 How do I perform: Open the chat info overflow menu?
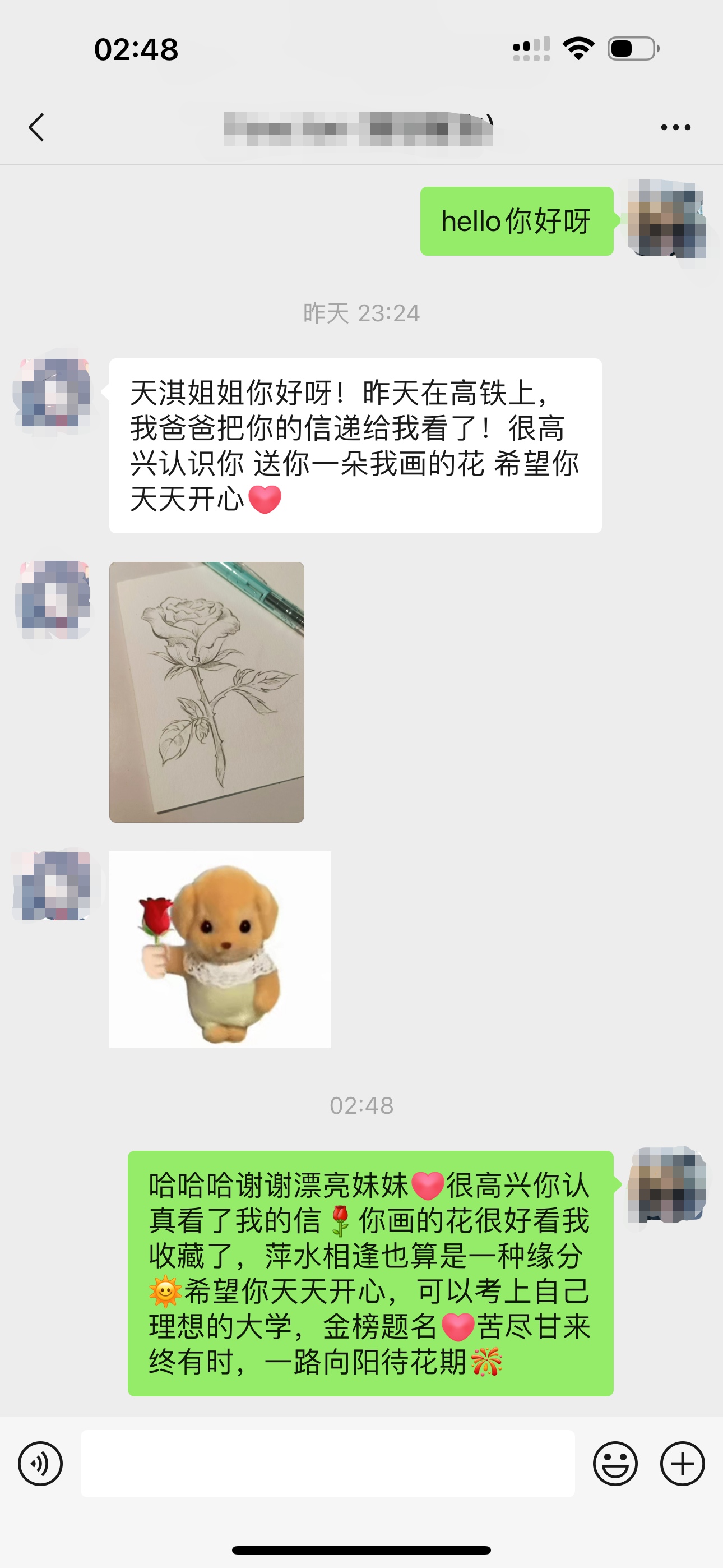(675, 127)
